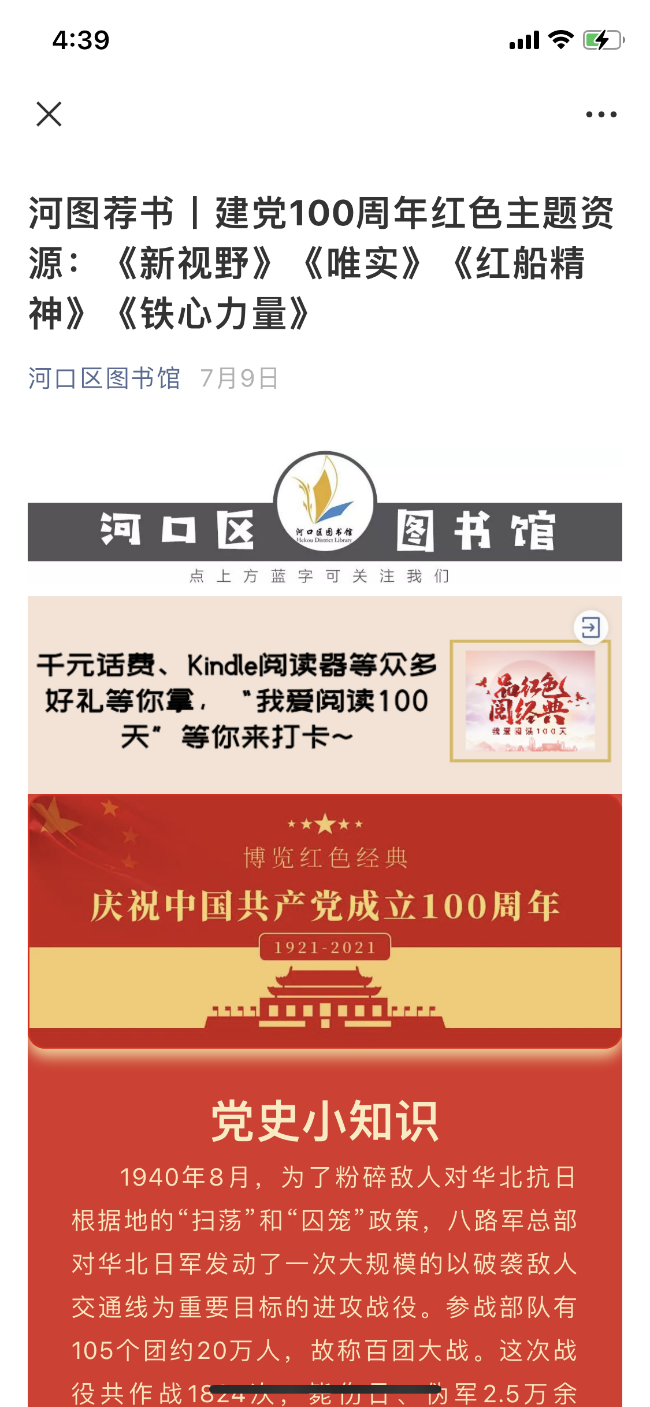This screenshot has width=650, height=1407.
Task: Close the article page
Action: 49,114
